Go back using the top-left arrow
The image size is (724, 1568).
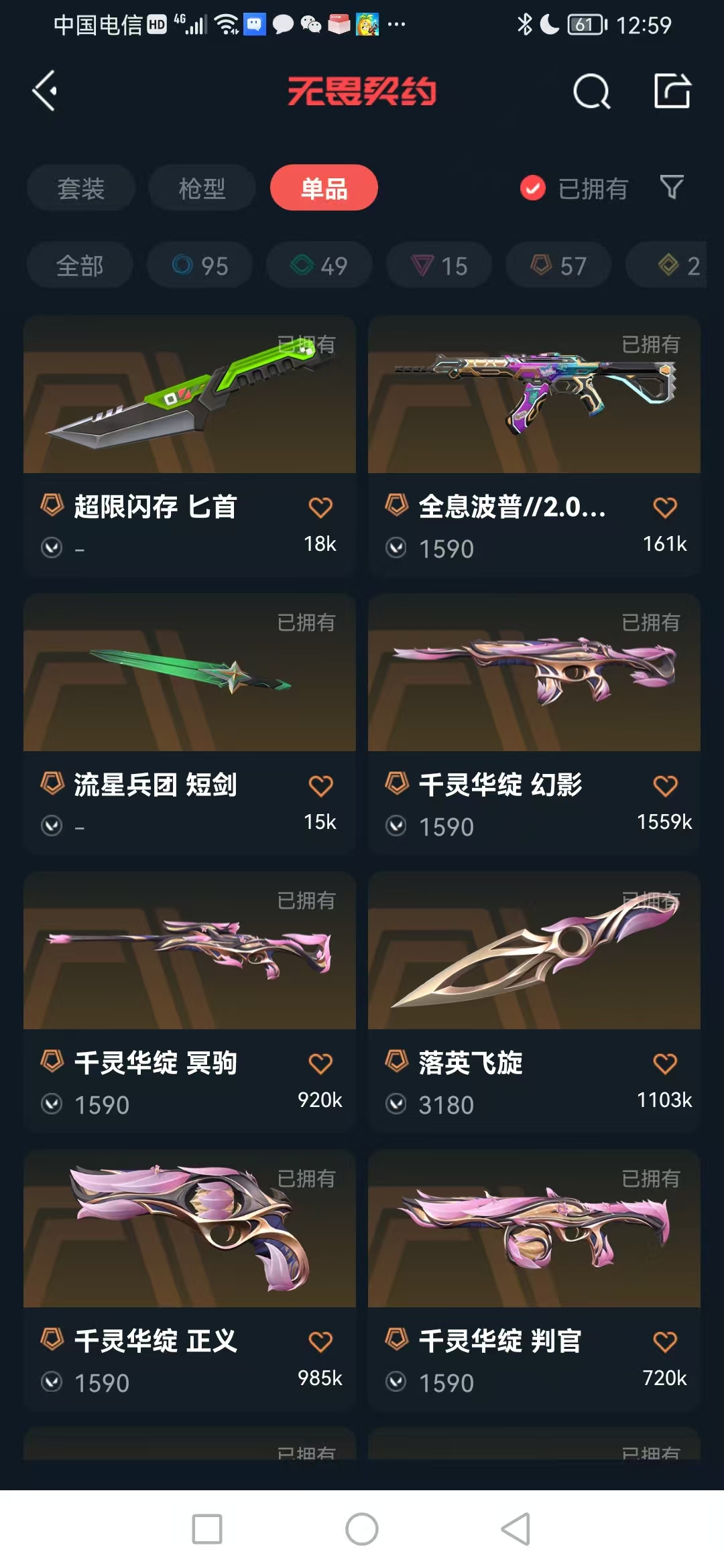point(44,90)
